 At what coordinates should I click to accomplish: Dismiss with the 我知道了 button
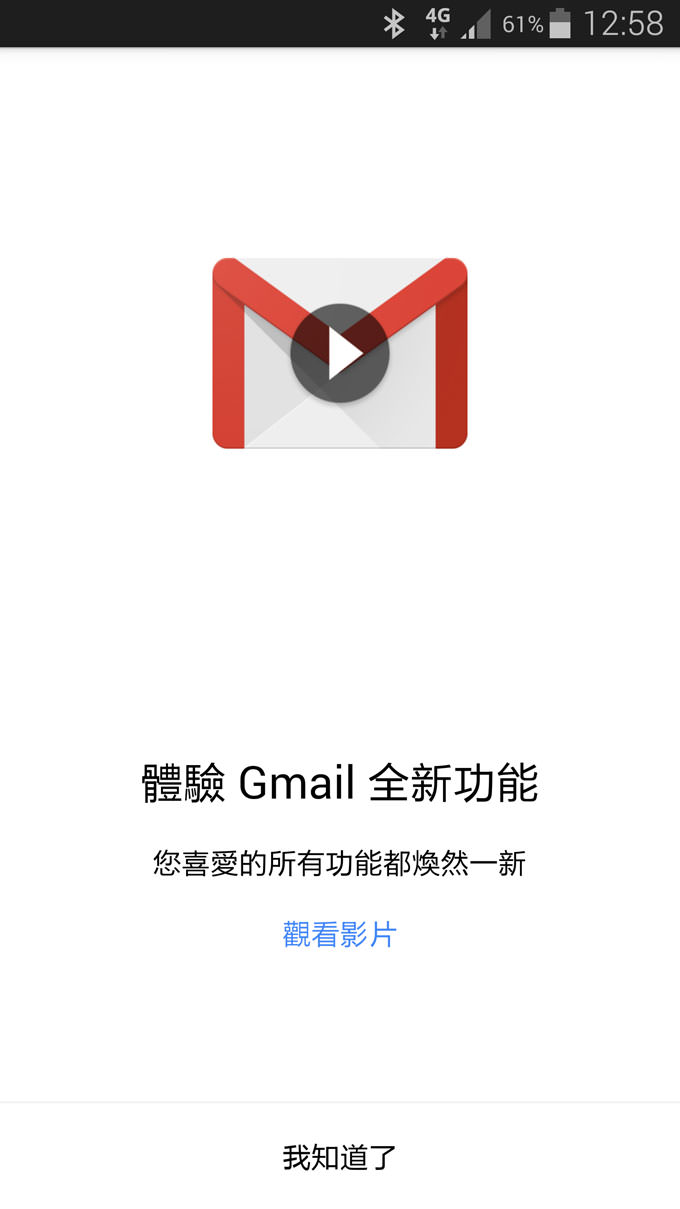tap(340, 1157)
